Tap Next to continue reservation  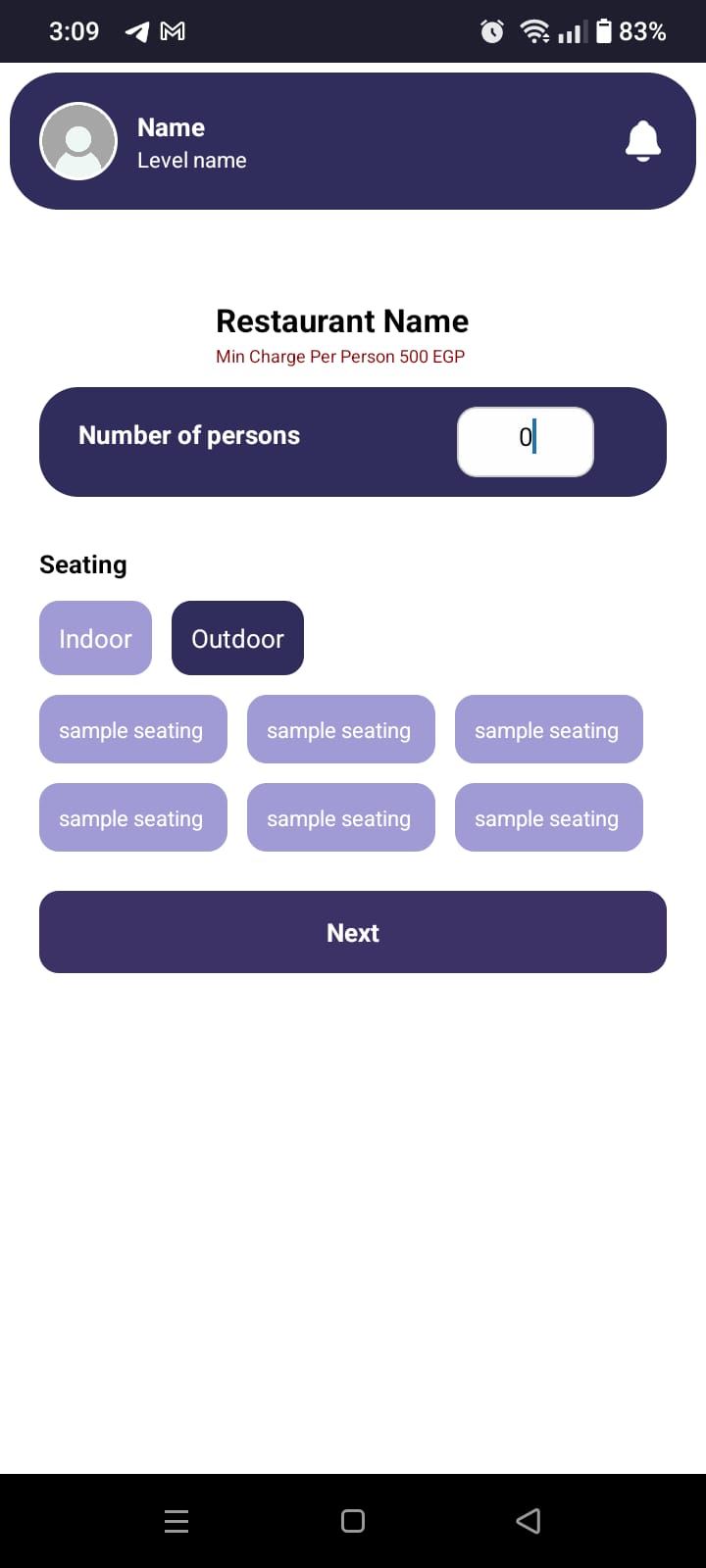(353, 932)
